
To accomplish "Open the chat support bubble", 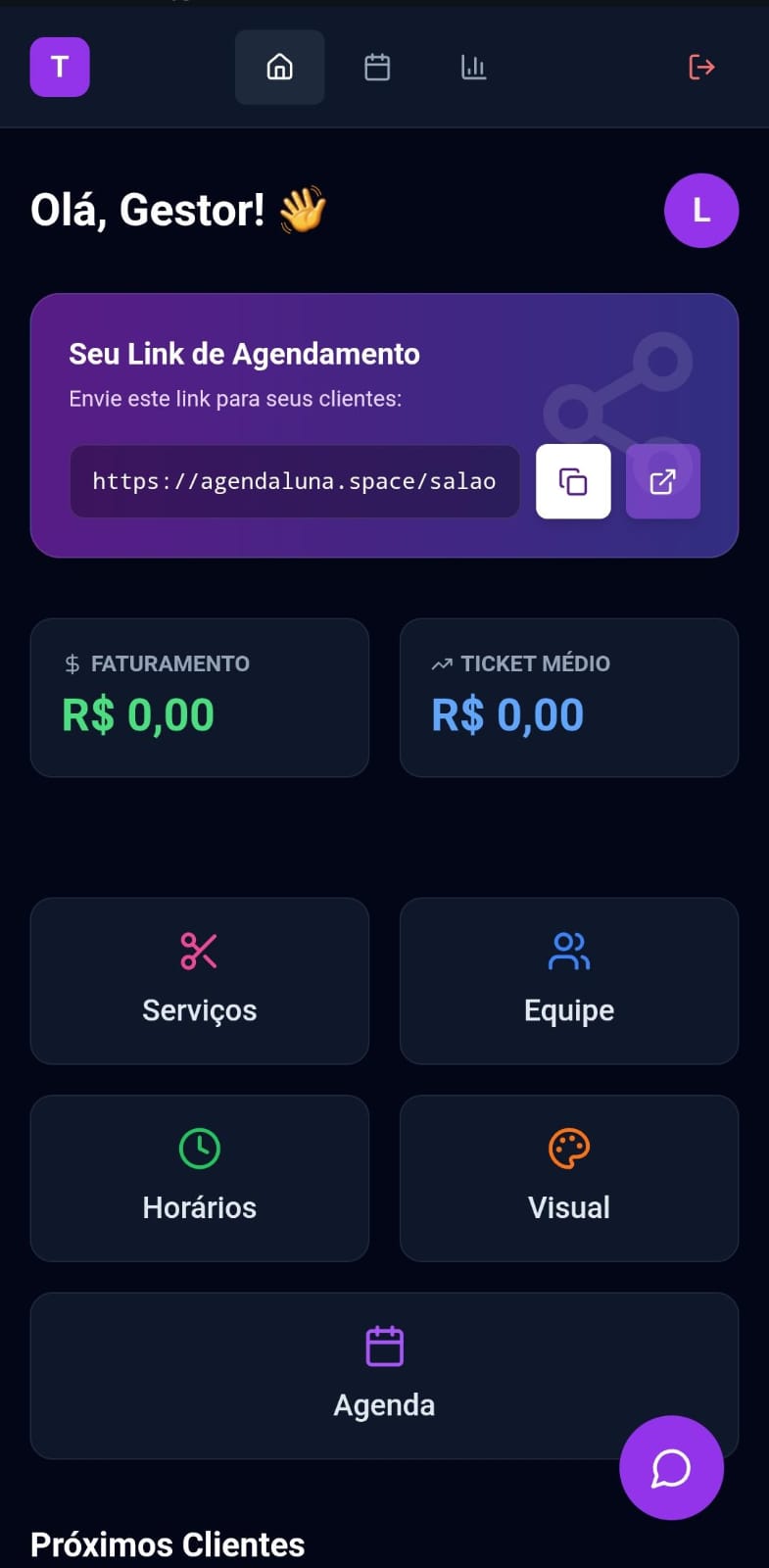I will (671, 1467).
